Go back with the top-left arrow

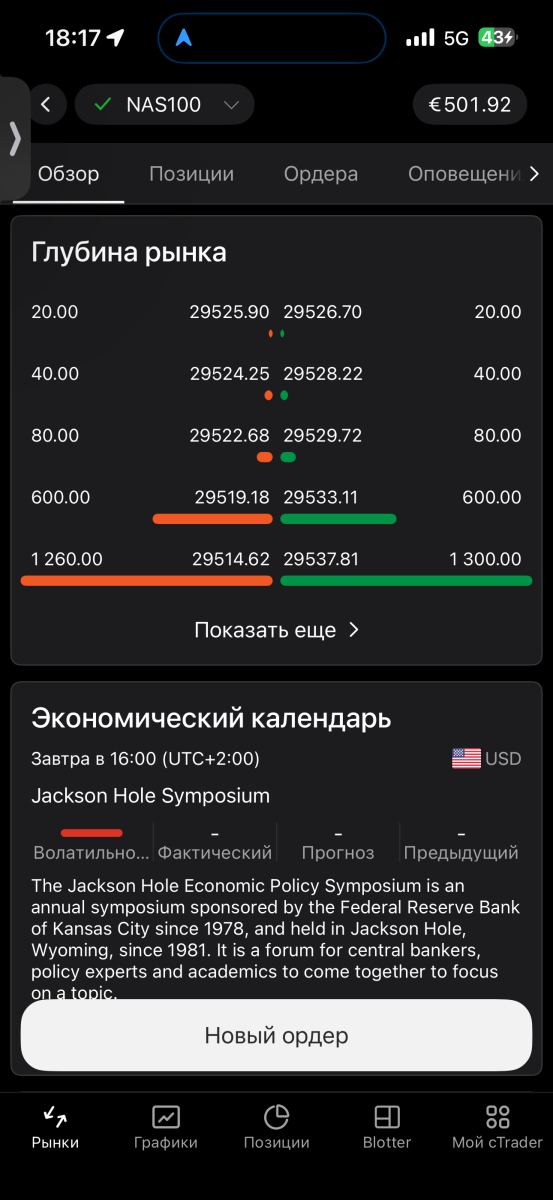[x=46, y=104]
